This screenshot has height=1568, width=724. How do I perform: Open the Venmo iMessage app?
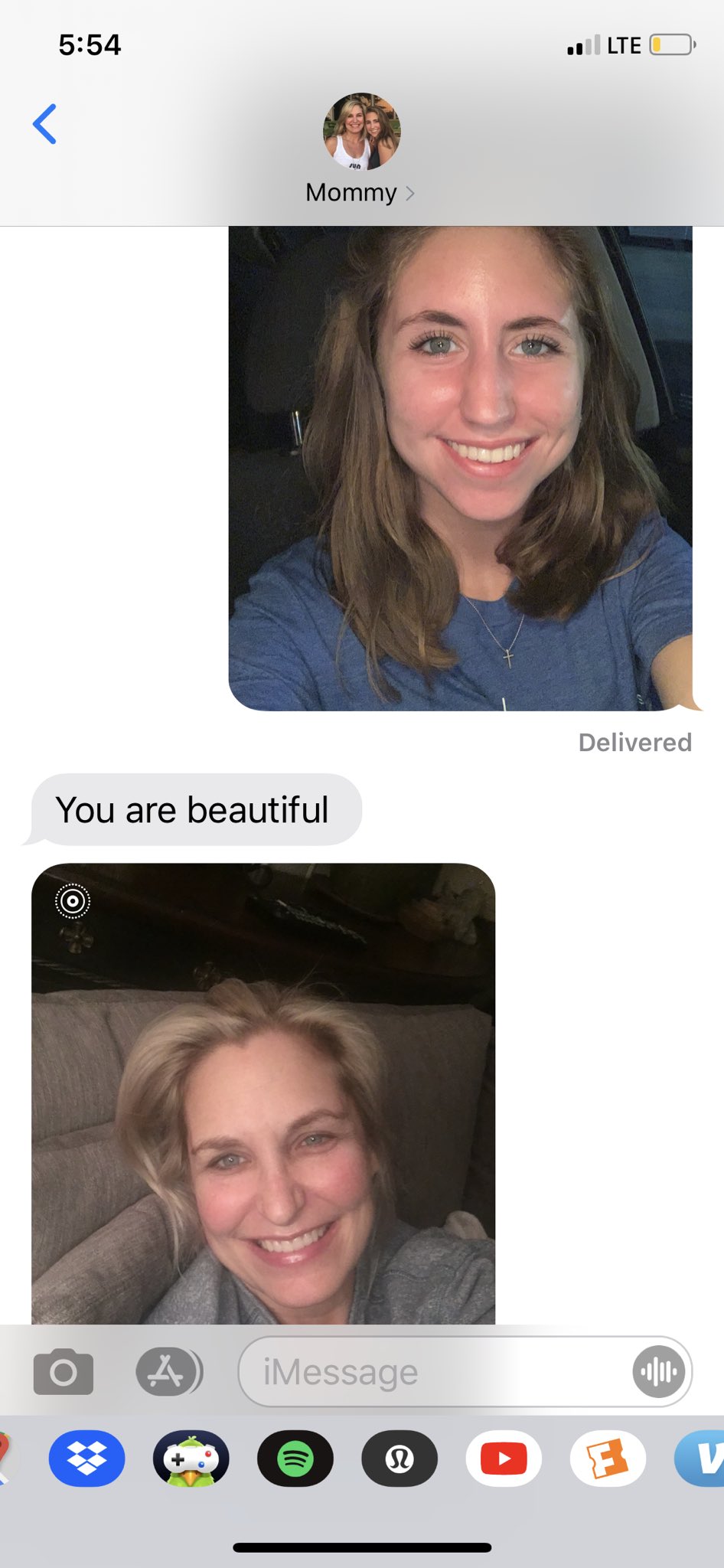700,1459
